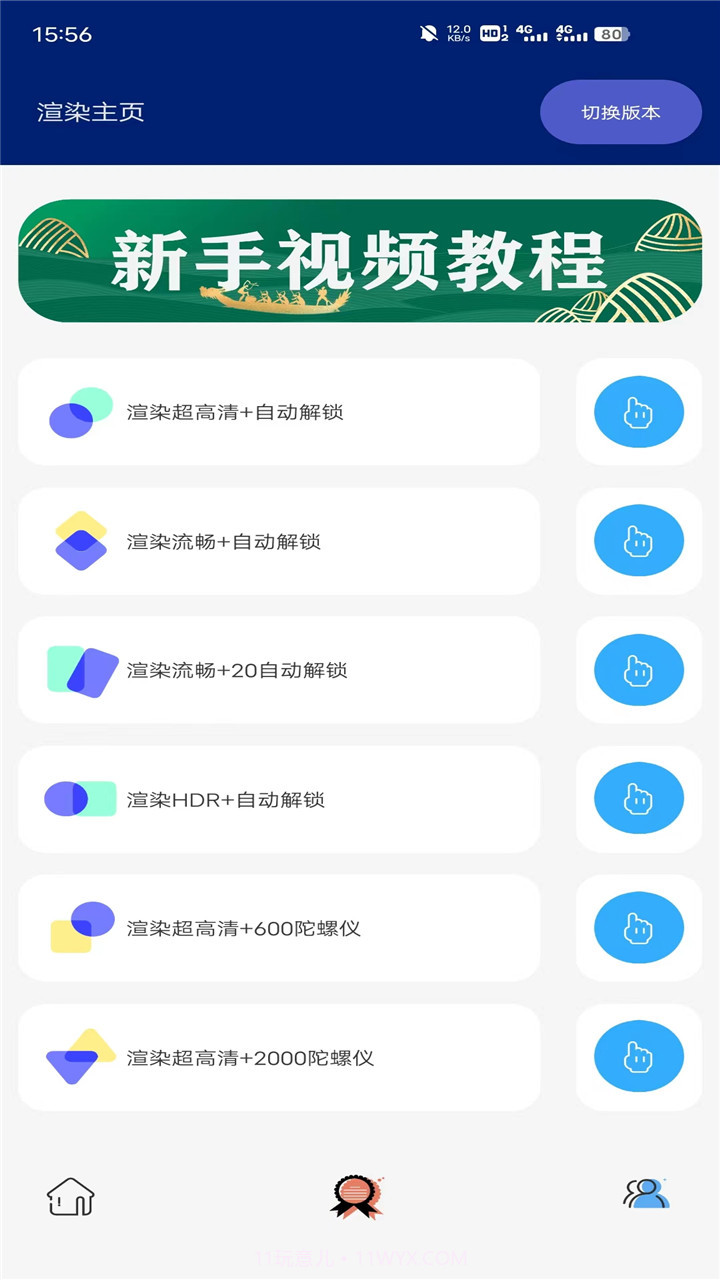
Task: Tap the blue activation icon for 渲染超高清+2000陀螺仪
Action: (638, 1056)
